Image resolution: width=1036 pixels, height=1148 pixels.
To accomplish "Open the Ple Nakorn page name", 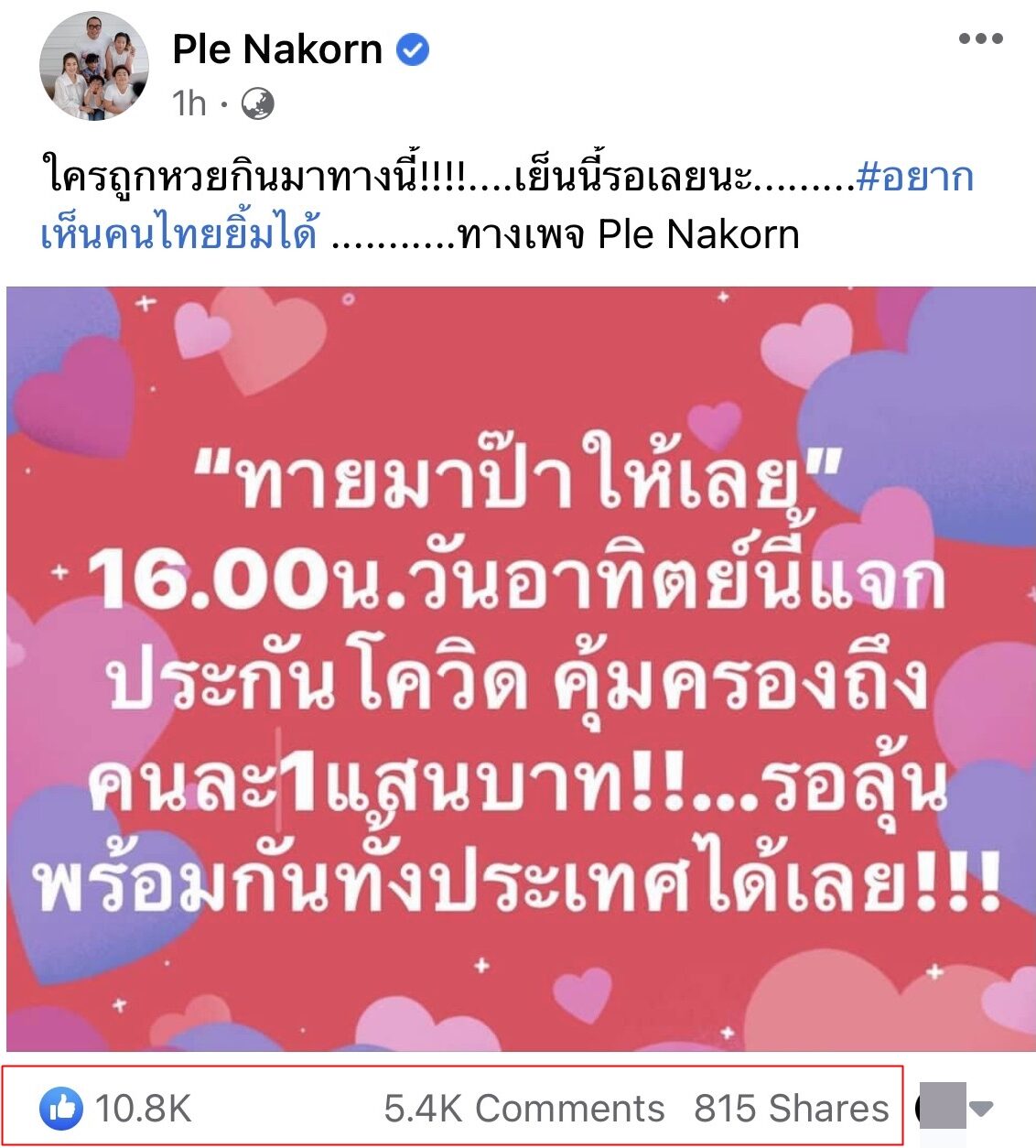I will point(276,49).
